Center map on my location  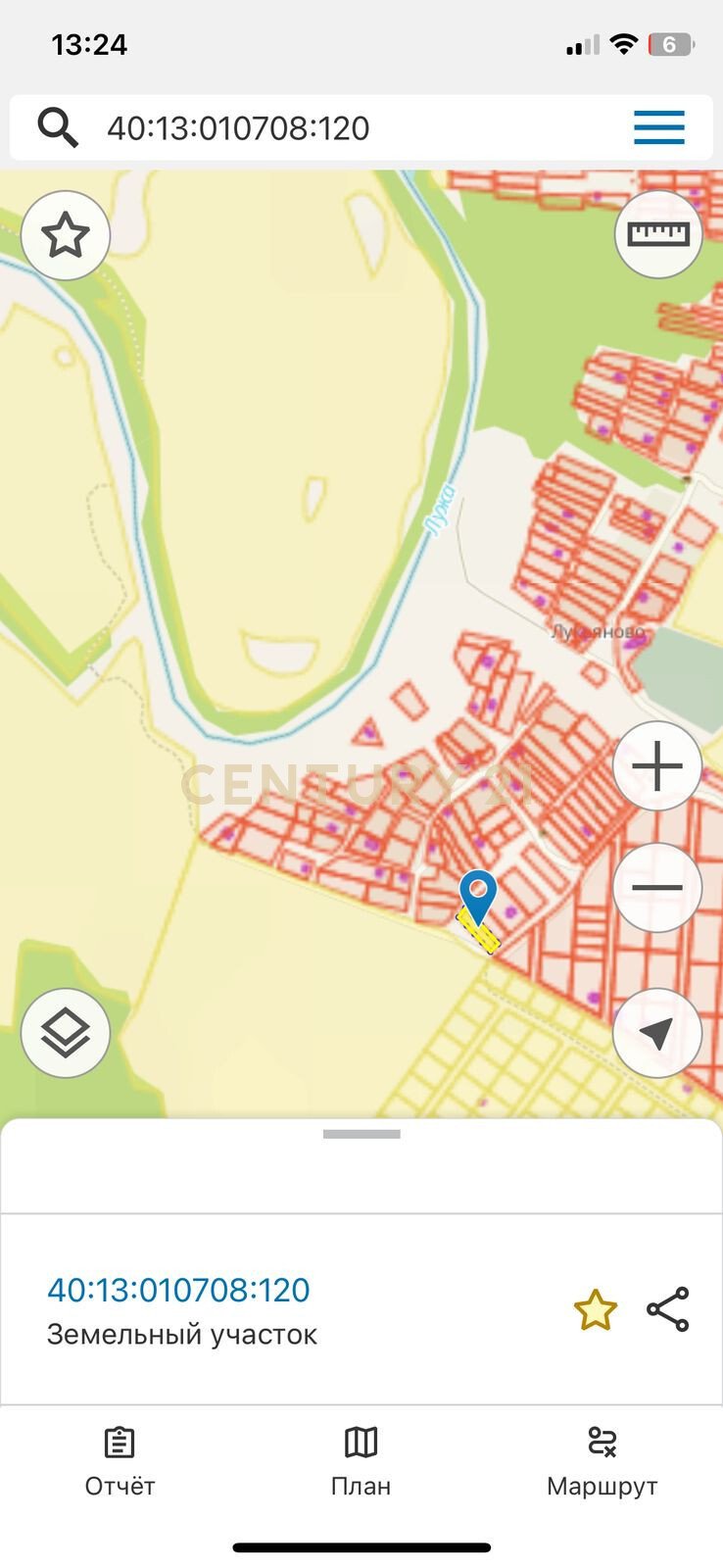point(657,1033)
